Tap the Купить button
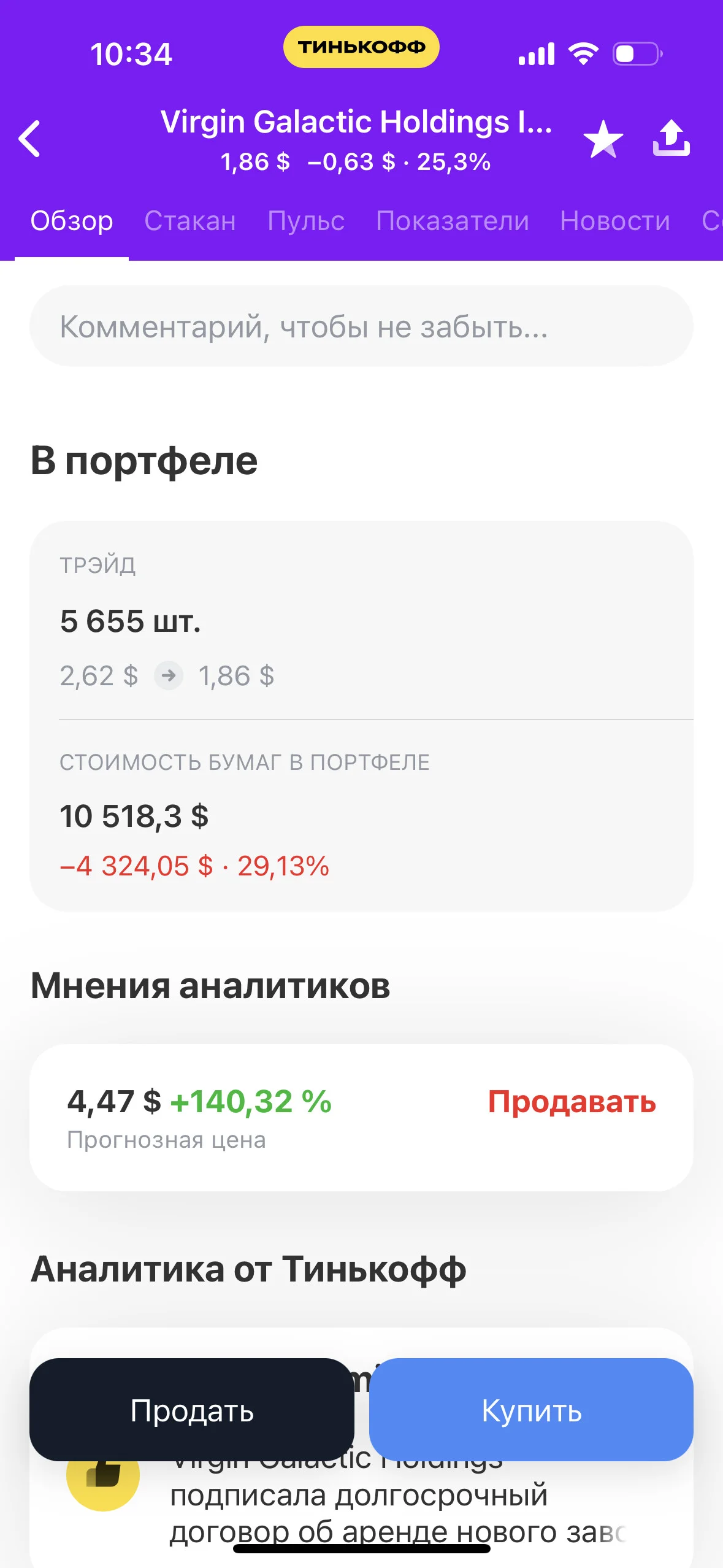The width and height of the screenshot is (723, 1568). 531,1410
